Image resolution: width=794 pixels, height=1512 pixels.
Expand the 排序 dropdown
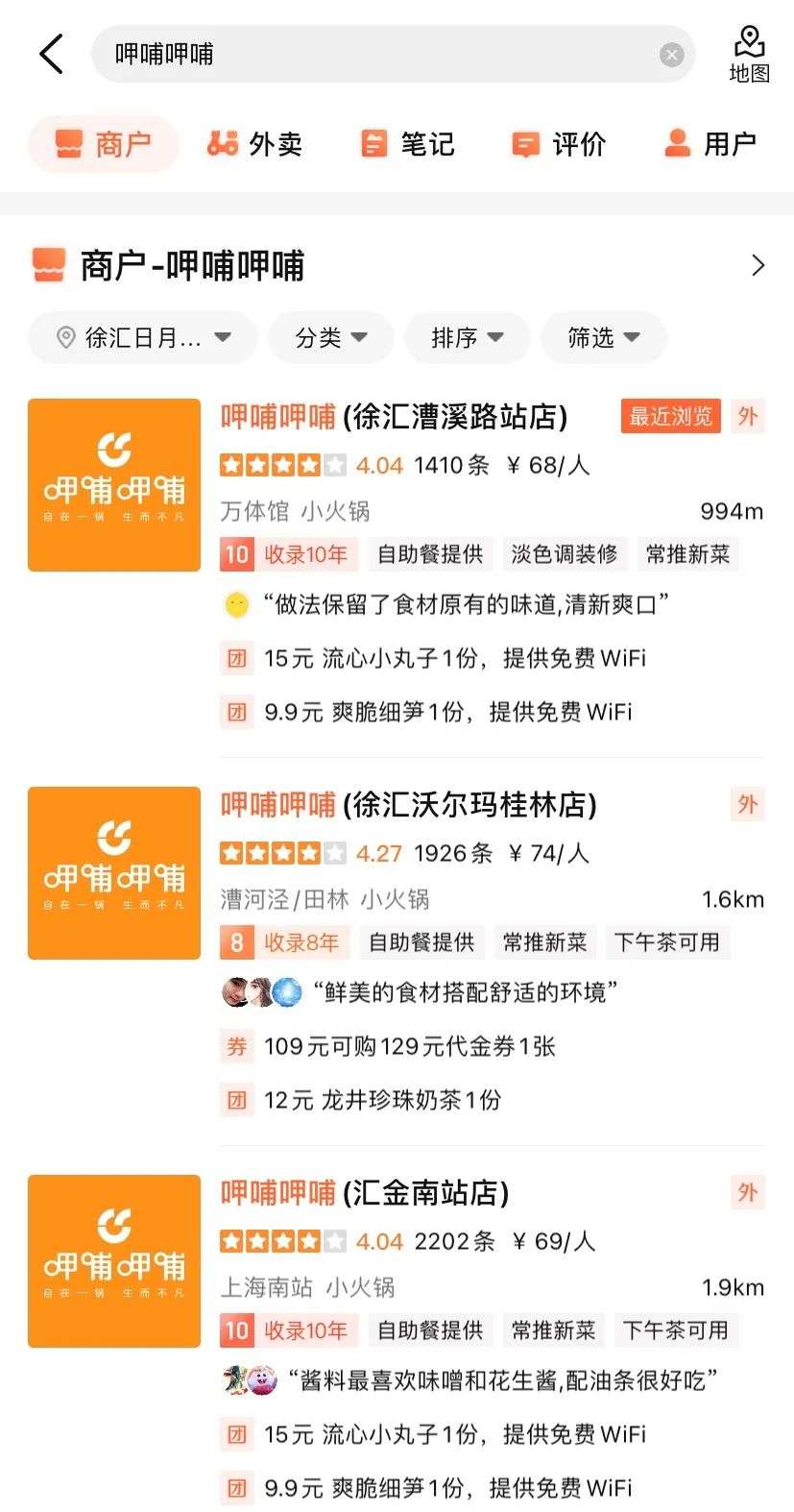(x=467, y=338)
